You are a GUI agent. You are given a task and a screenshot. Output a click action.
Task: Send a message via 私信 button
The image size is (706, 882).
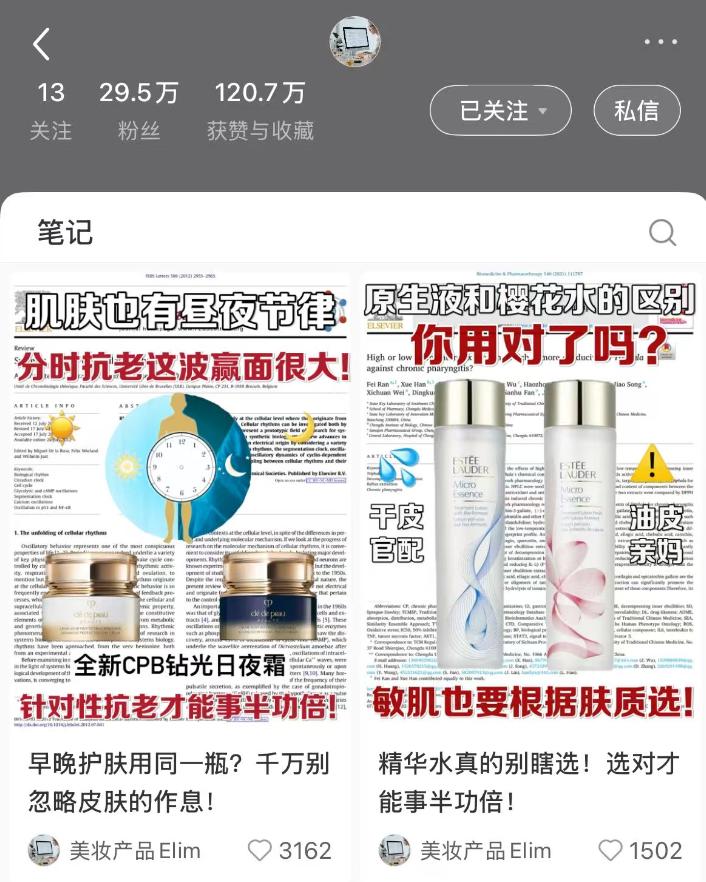tap(637, 111)
